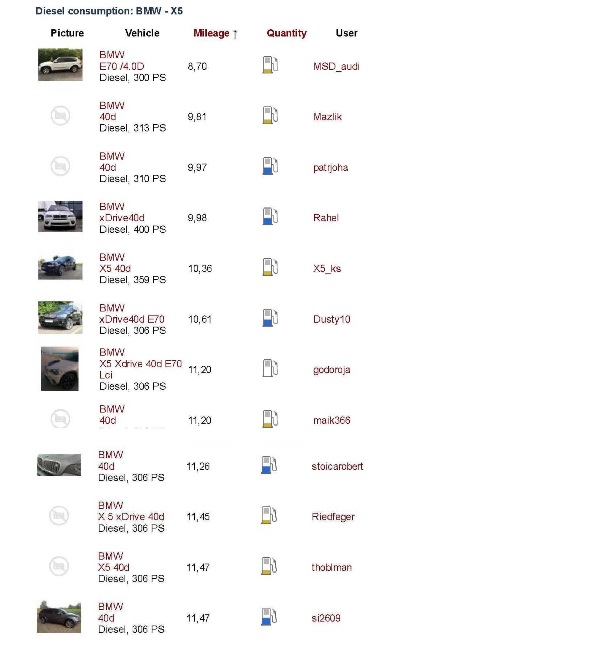Open X5_ks user page
The width and height of the screenshot is (600, 655).
click(327, 269)
